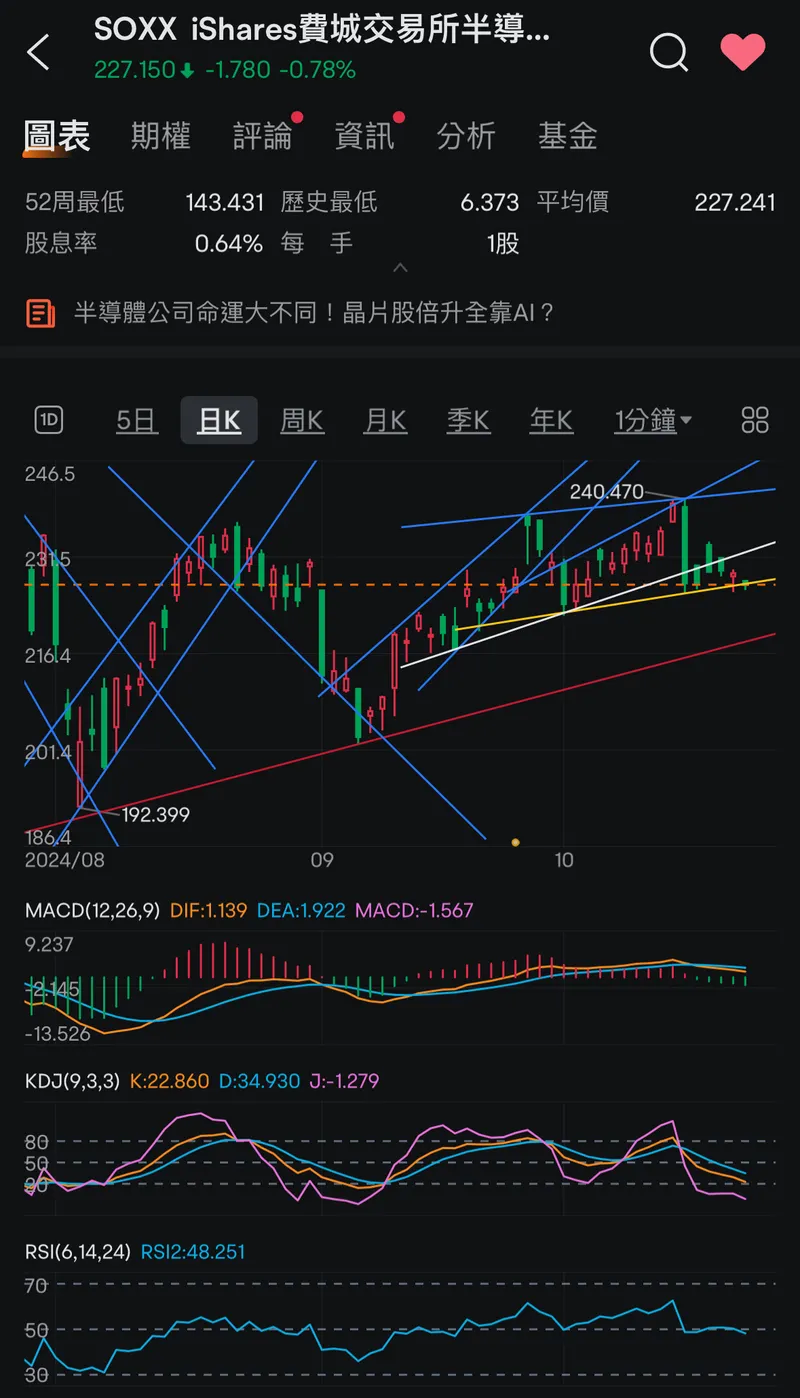
Task: Show the 季K chart
Action: pos(468,421)
